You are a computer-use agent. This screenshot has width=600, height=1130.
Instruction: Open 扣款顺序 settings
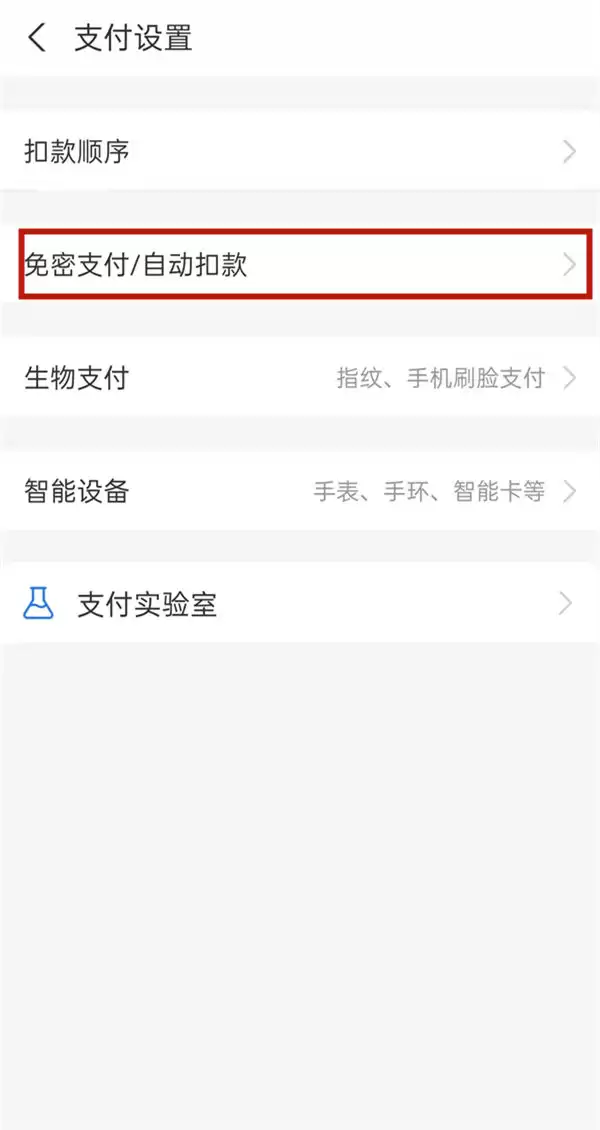click(300, 152)
